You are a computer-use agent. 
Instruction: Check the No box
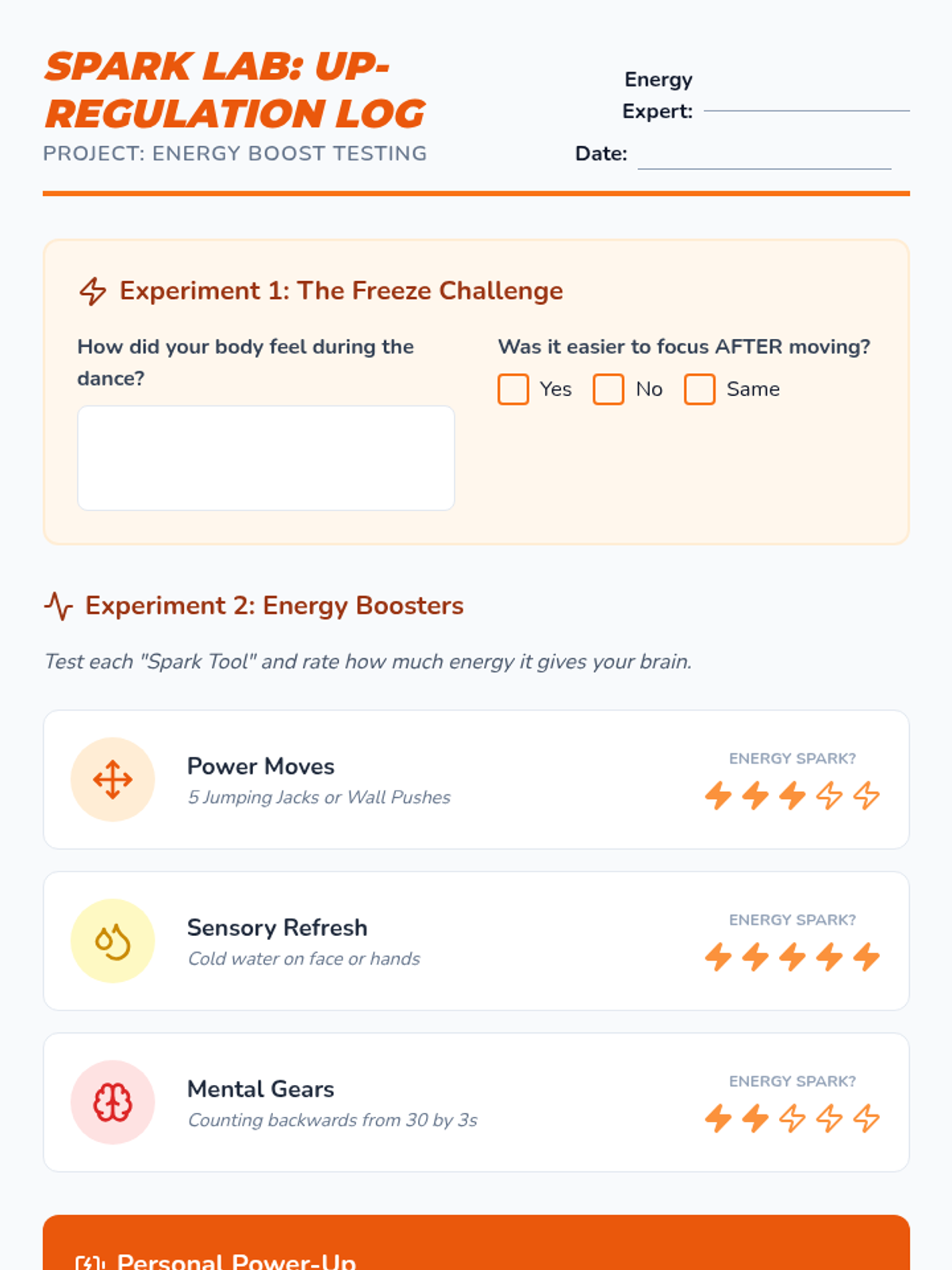[x=608, y=389]
